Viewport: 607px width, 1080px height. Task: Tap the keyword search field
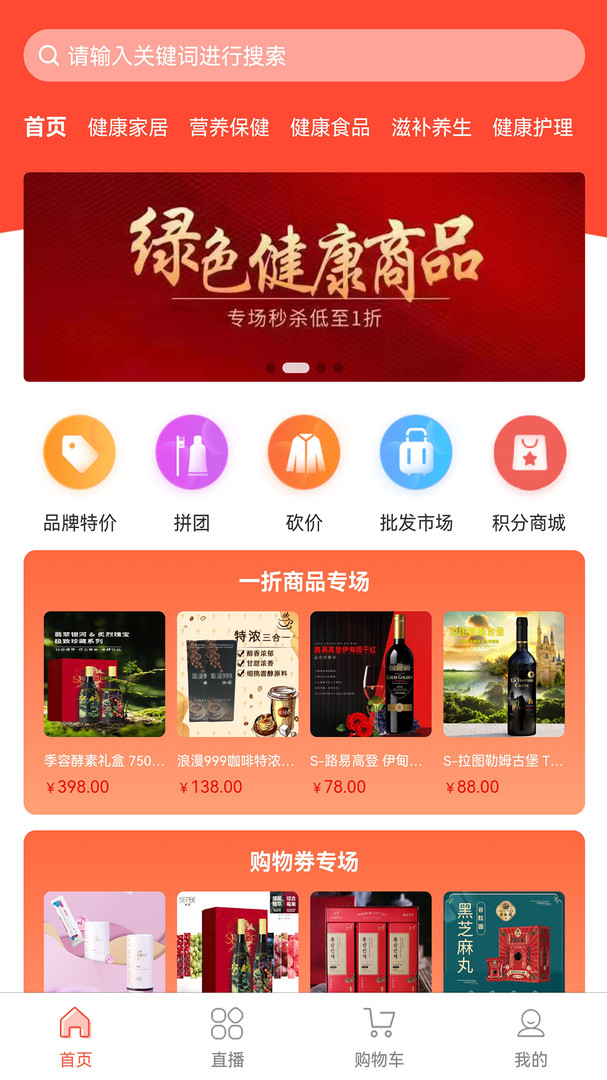tap(304, 56)
